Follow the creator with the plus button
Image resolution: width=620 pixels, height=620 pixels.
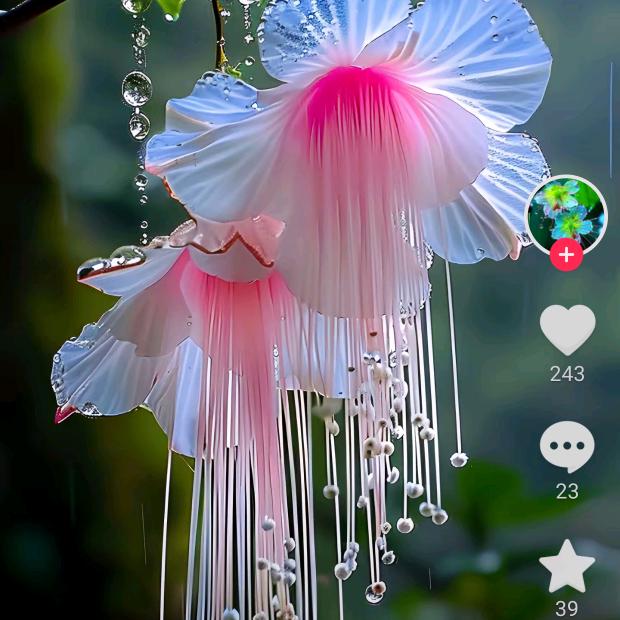[x=566, y=255]
